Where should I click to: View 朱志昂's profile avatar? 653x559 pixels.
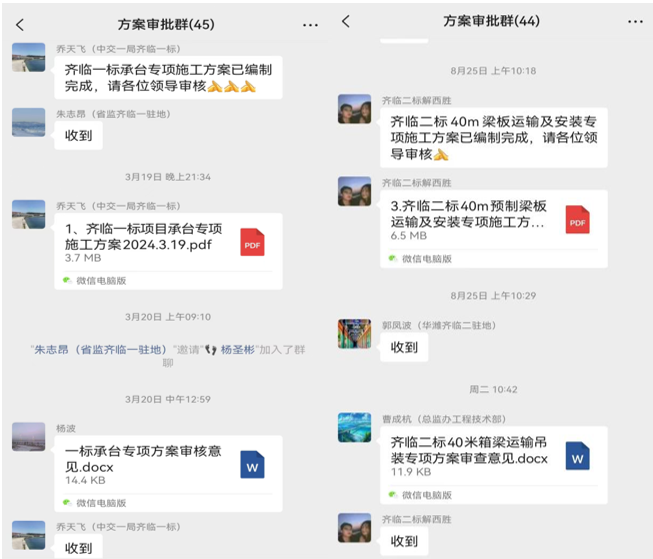tap(28, 122)
